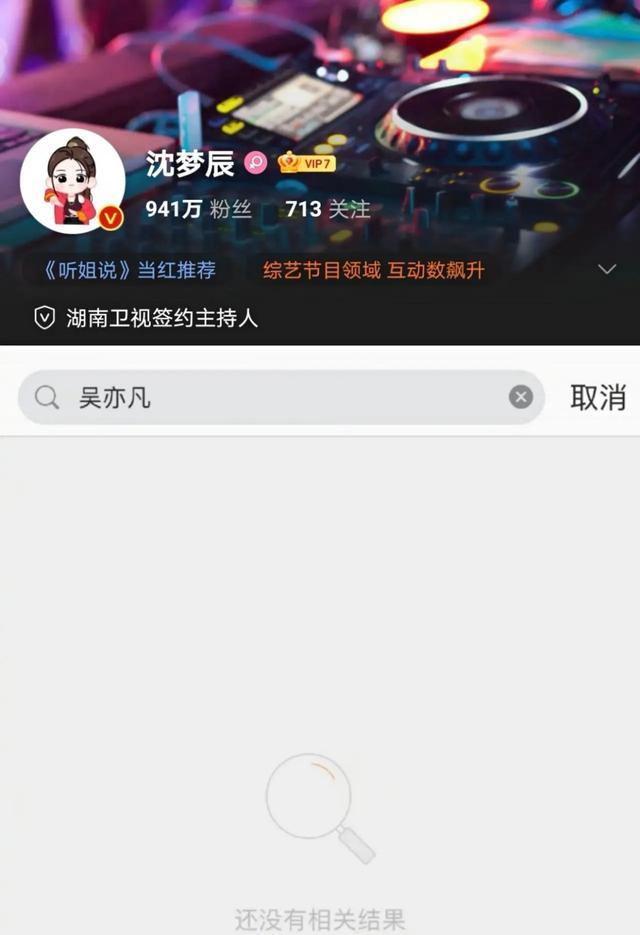Expand the profile info chevron
This screenshot has width=640, height=935.
[x=606, y=269]
